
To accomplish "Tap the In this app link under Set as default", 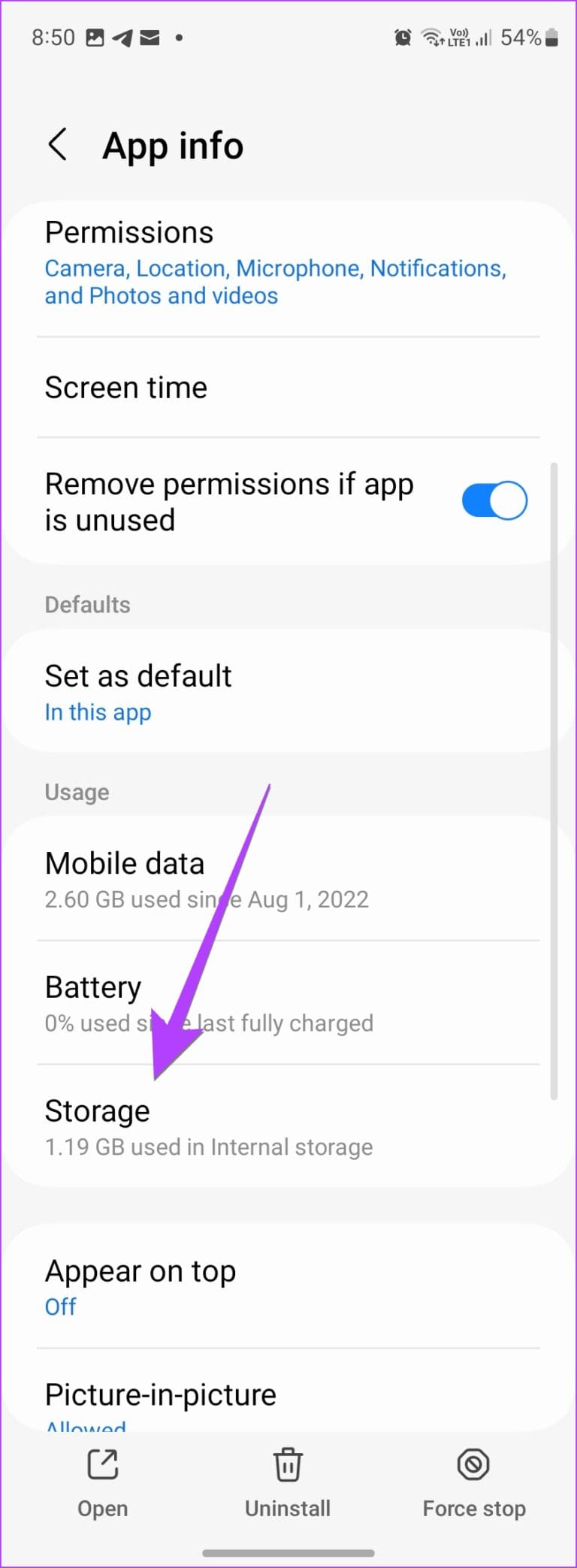I will click(98, 712).
